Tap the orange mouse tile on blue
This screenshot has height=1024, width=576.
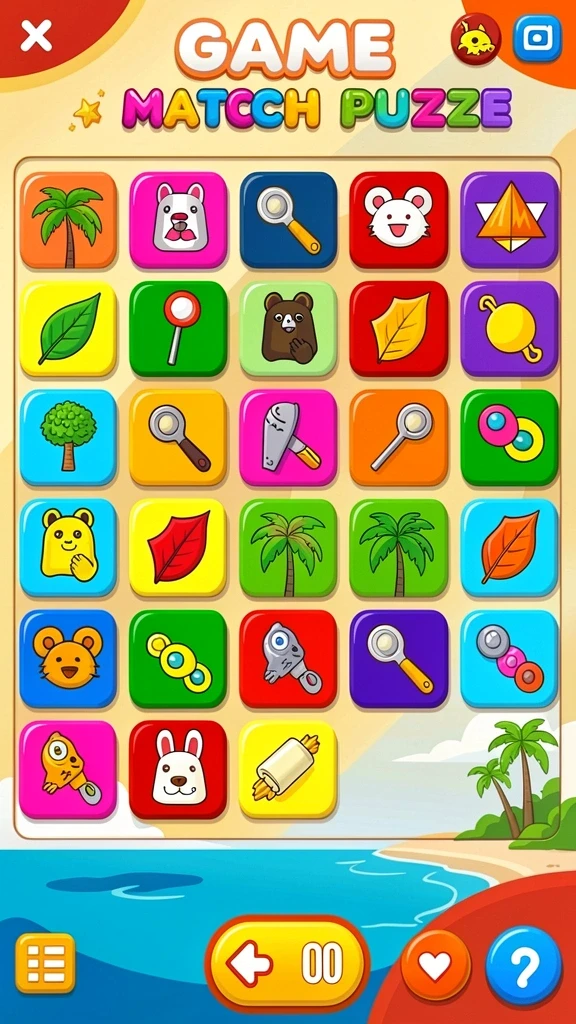pyautogui.click(x=68, y=659)
